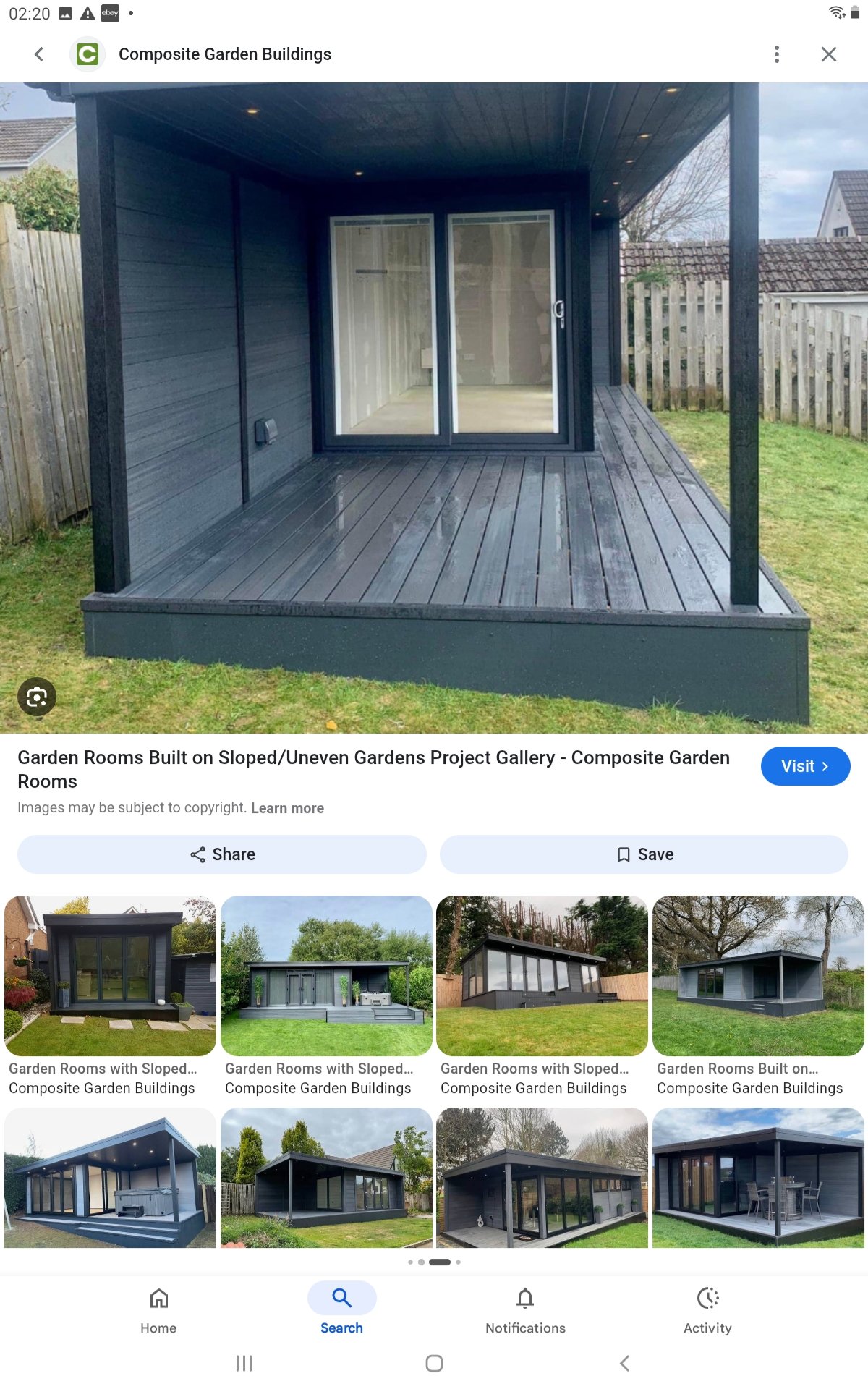Screen dimensions: 868x1389
Task: Open recent apps from system navigation bar
Action: [x=244, y=1364]
